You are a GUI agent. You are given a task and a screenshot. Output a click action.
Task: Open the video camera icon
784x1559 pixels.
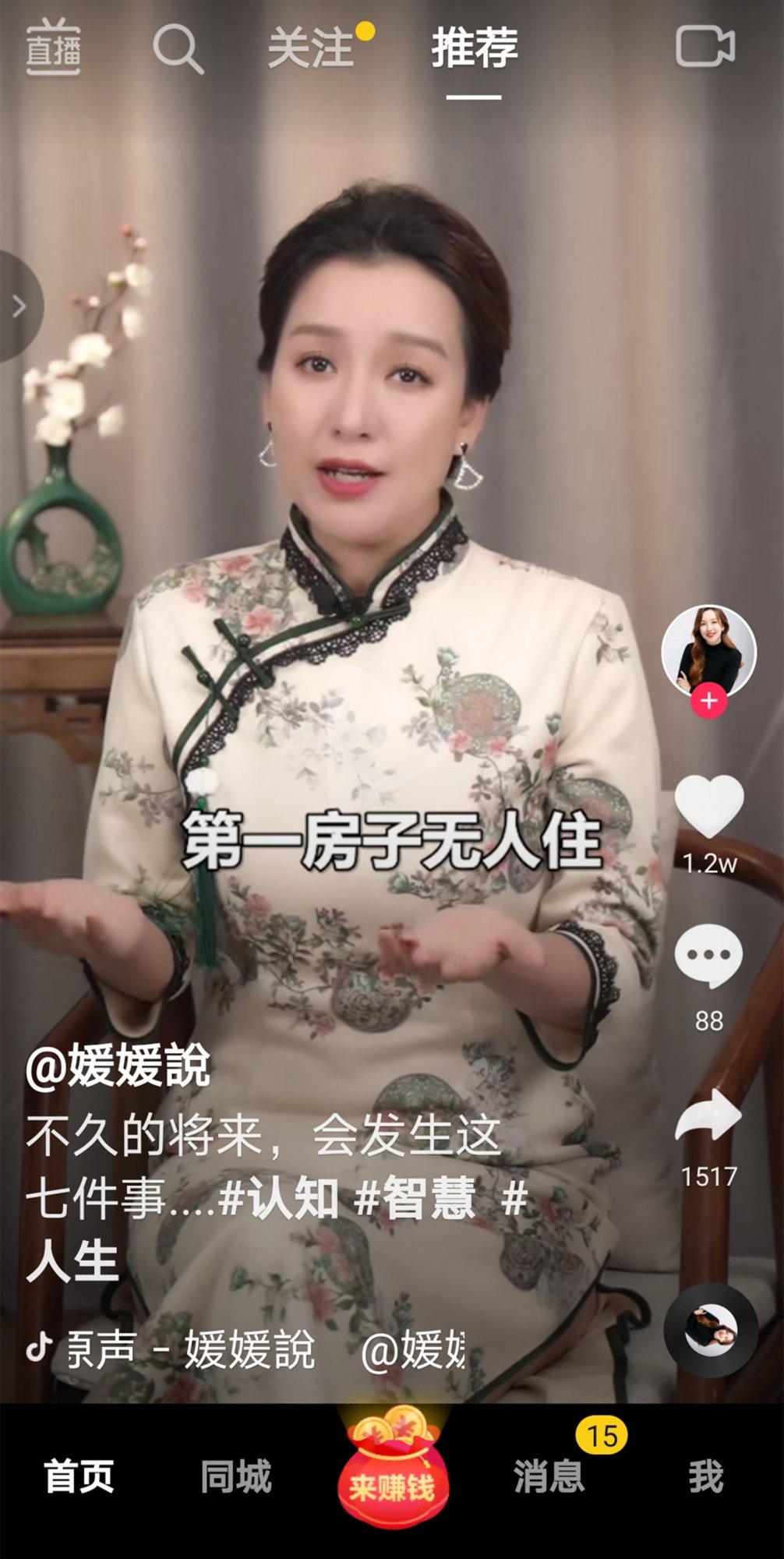point(705,48)
